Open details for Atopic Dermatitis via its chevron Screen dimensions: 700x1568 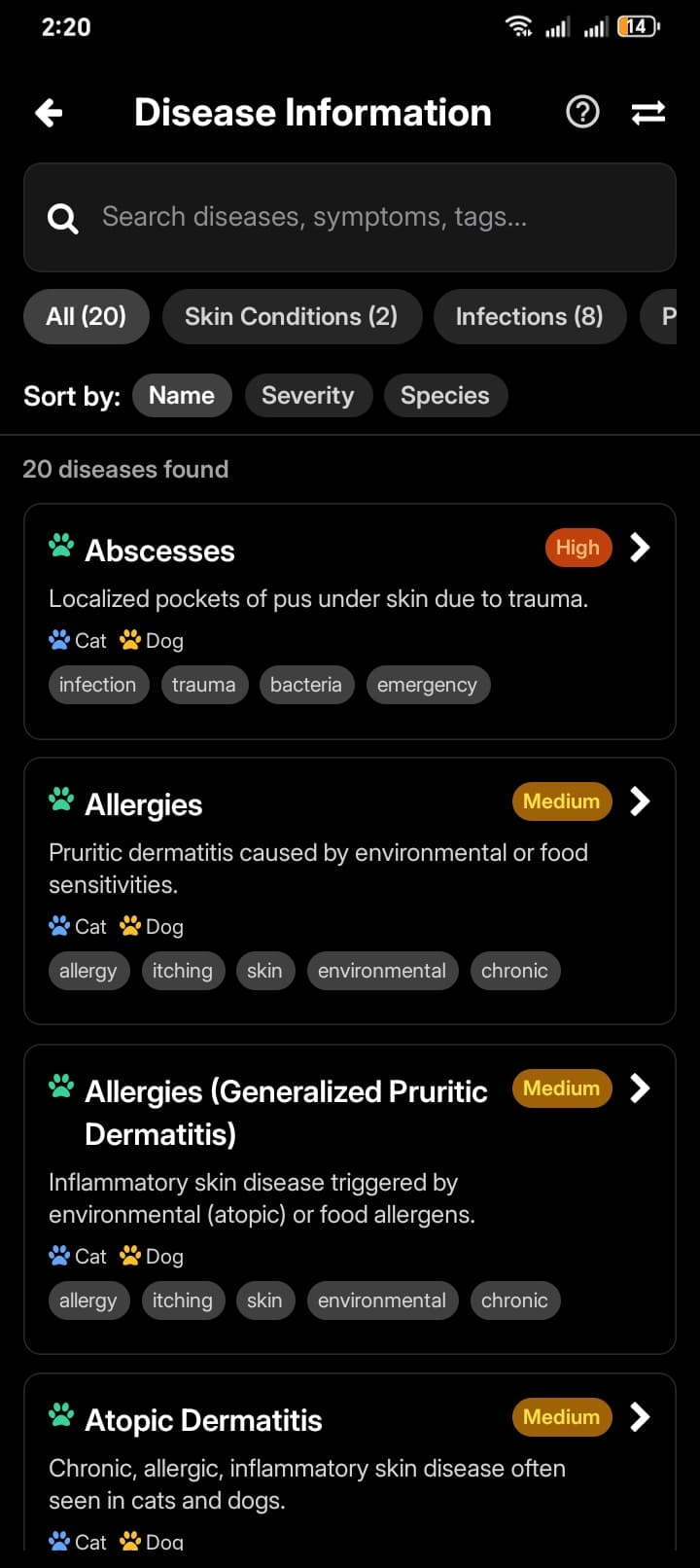tap(640, 1417)
